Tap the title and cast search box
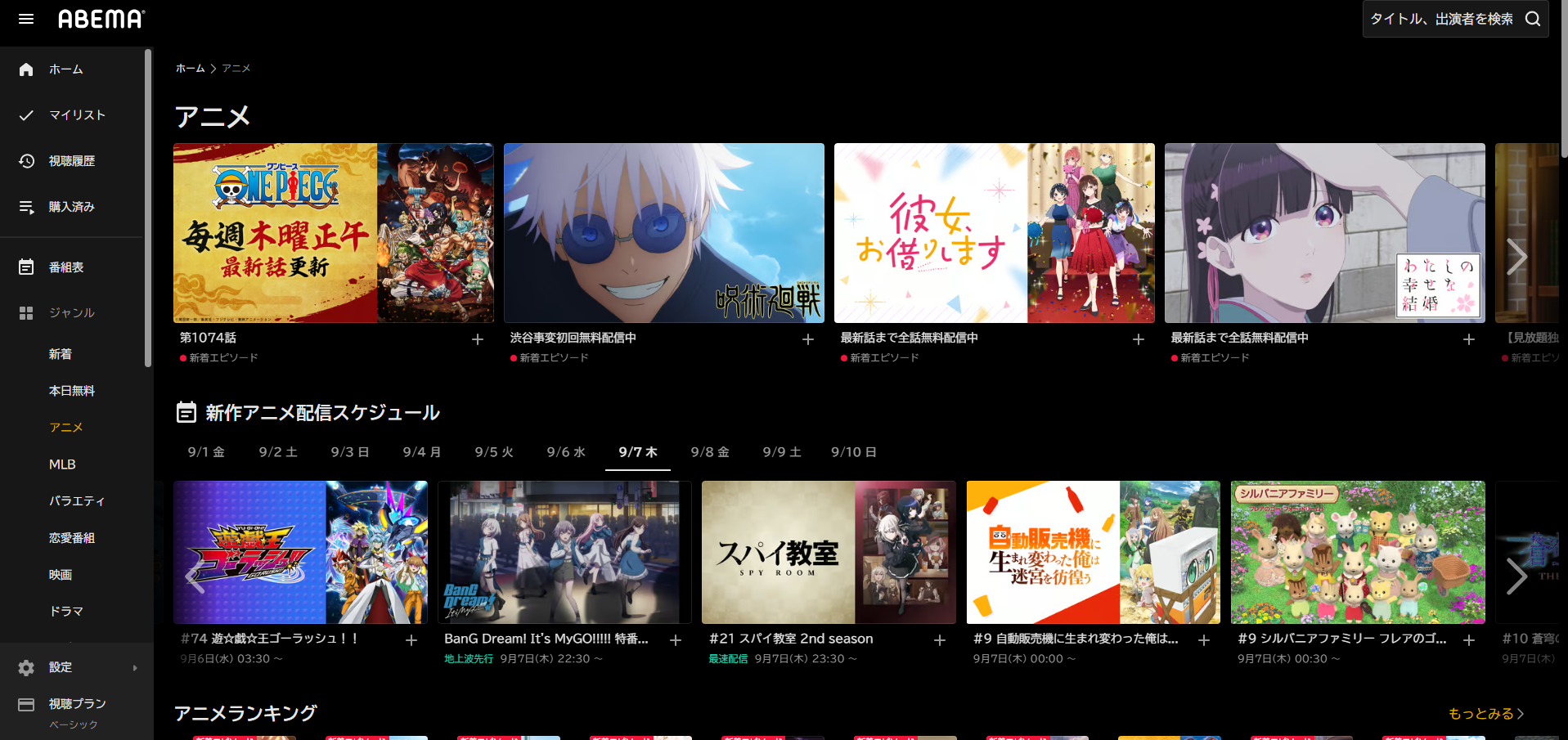1568x740 pixels. coord(1442,19)
